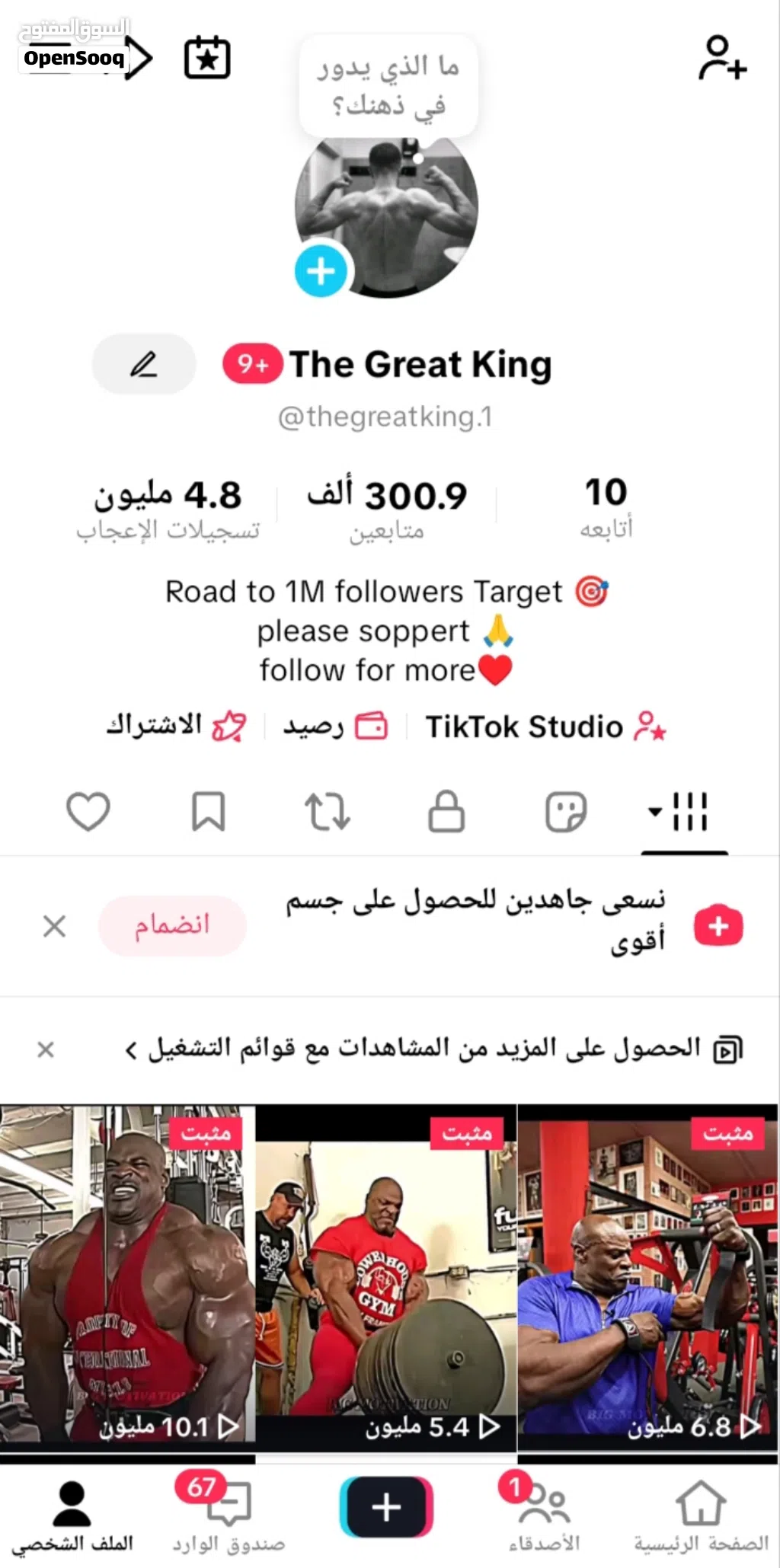Create a new post with plus button
Screen dimensions: 780x1568
[x=386, y=1506]
